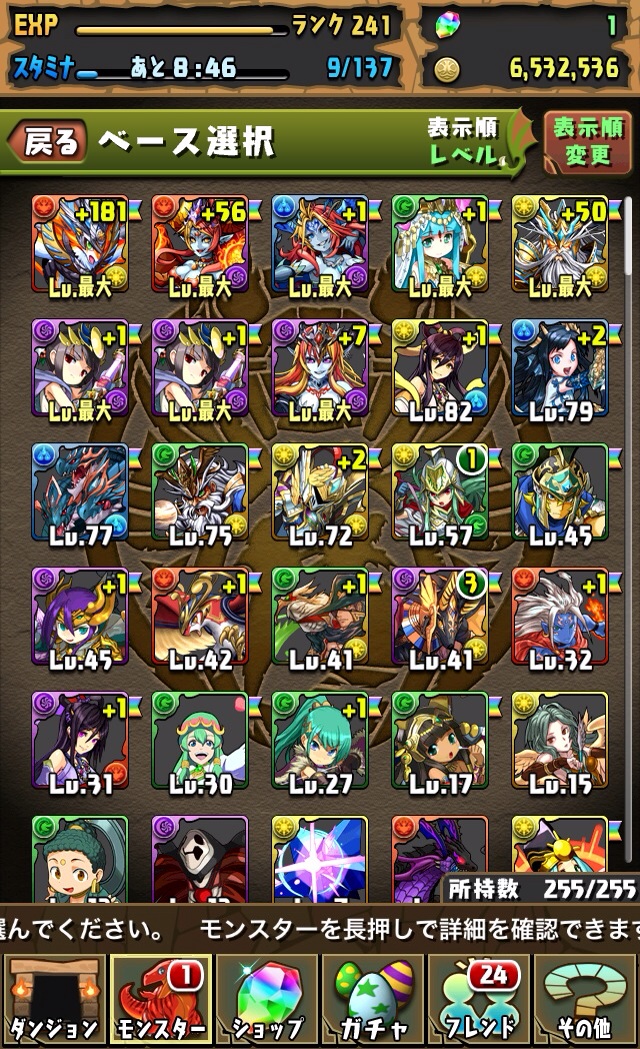Open the ショップ tab
Viewport: 640px width, 1049px height.
coord(266,998)
